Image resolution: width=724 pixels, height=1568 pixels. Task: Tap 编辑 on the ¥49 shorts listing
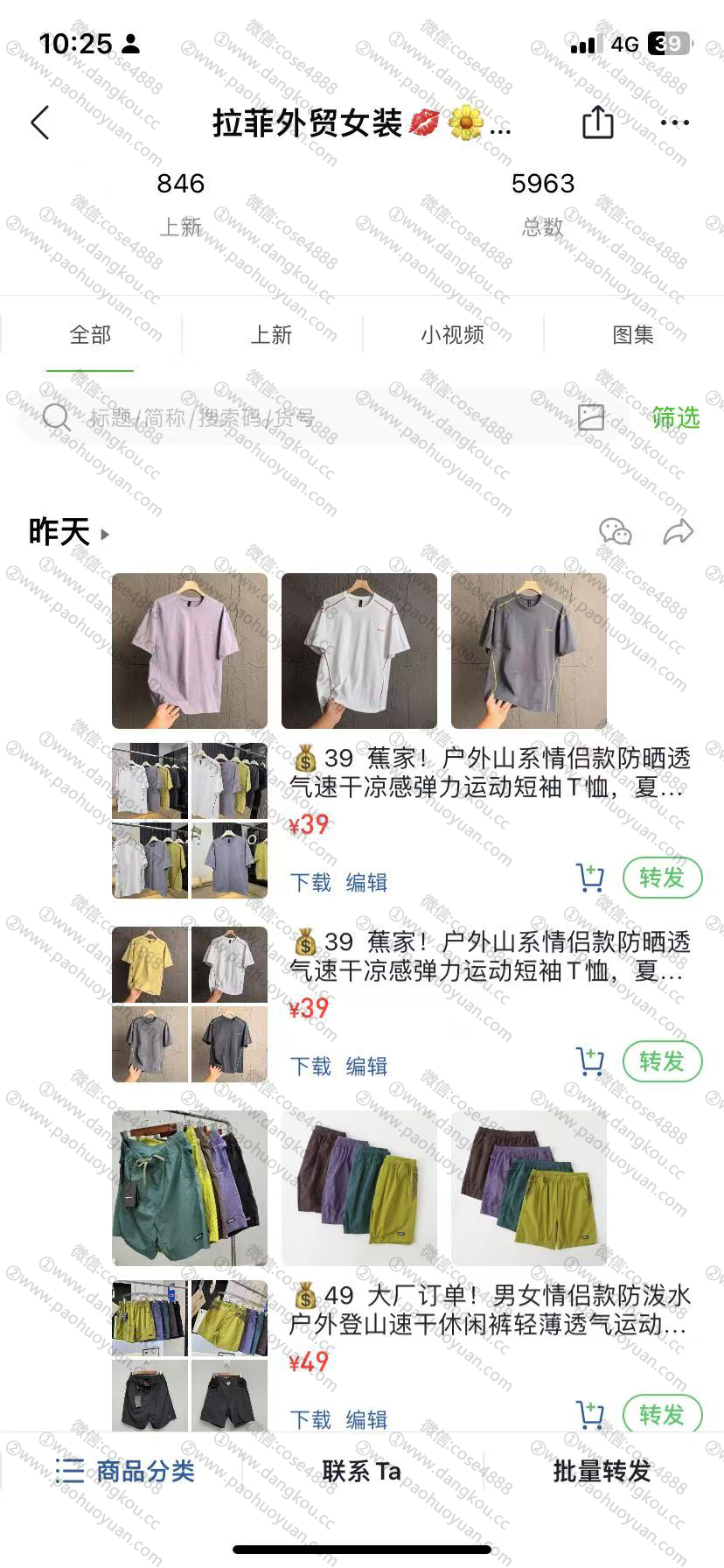(366, 1419)
